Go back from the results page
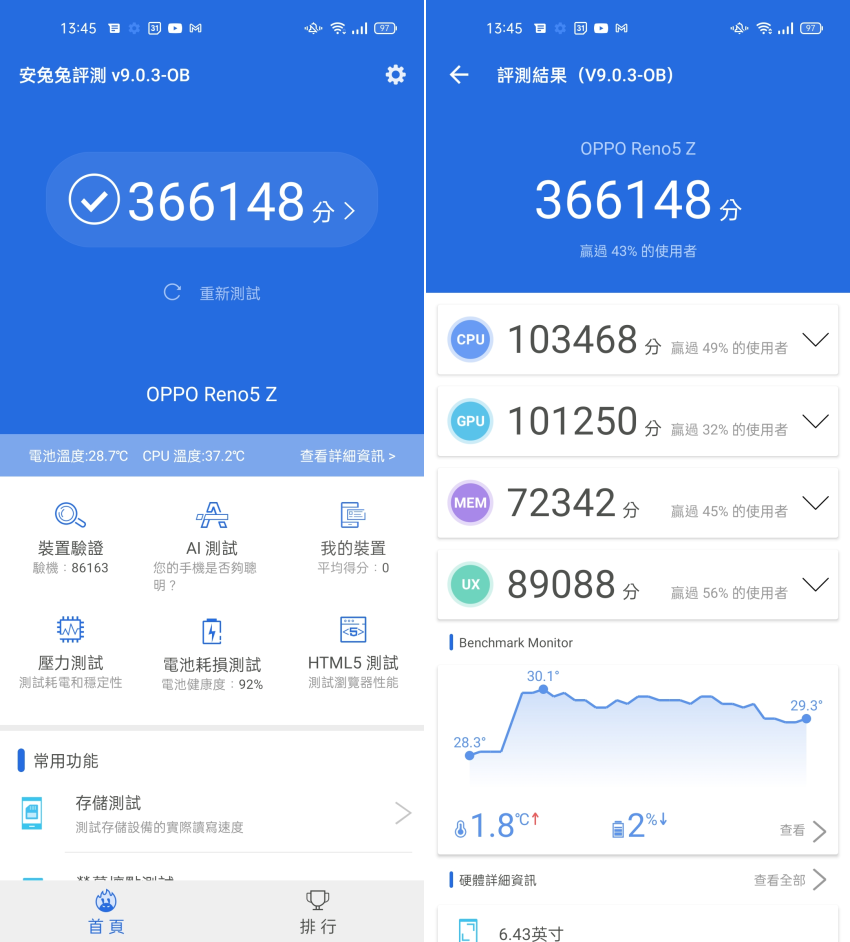The image size is (850, 942). pyautogui.click(x=459, y=75)
